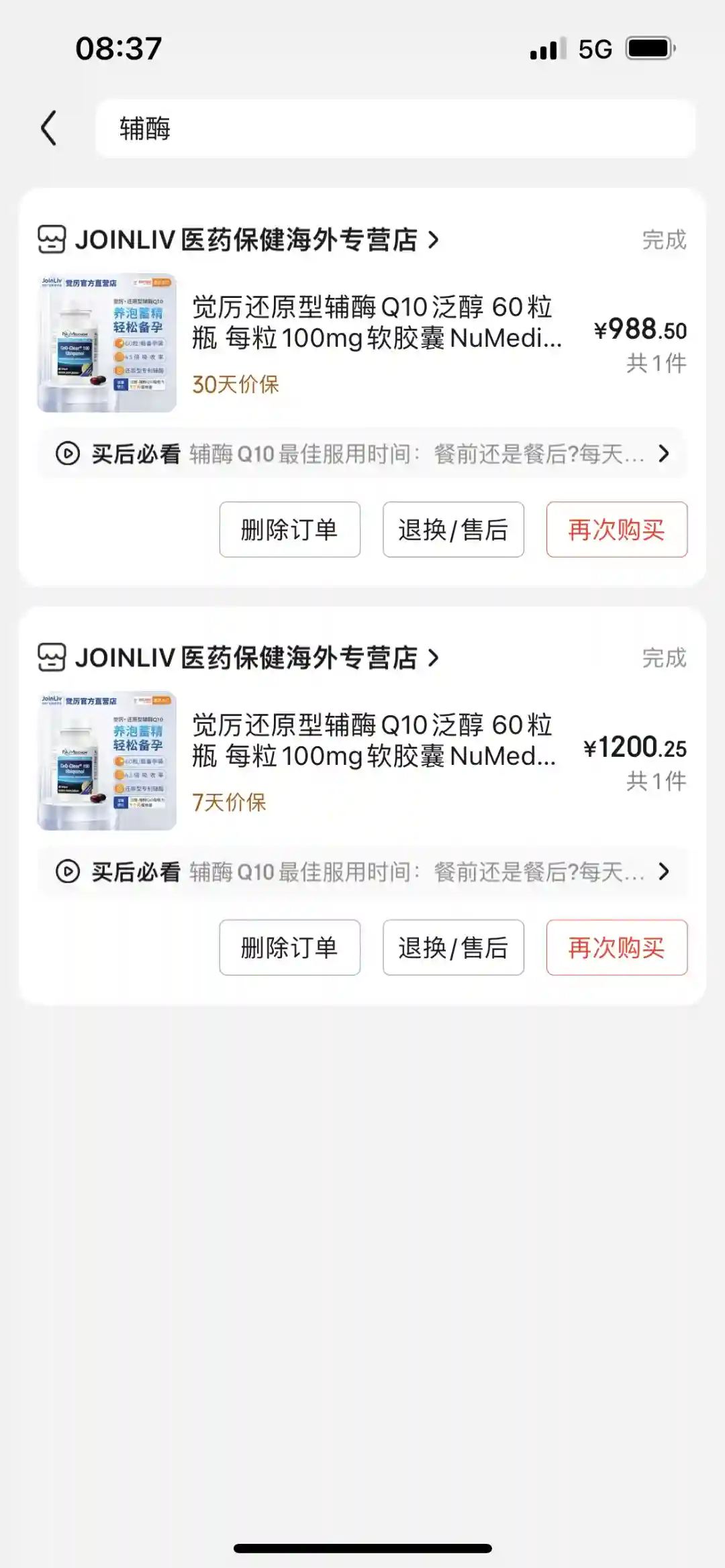The width and height of the screenshot is (725, 1568).
Task: Open product image of the ¥988.50 order
Action: click(107, 343)
